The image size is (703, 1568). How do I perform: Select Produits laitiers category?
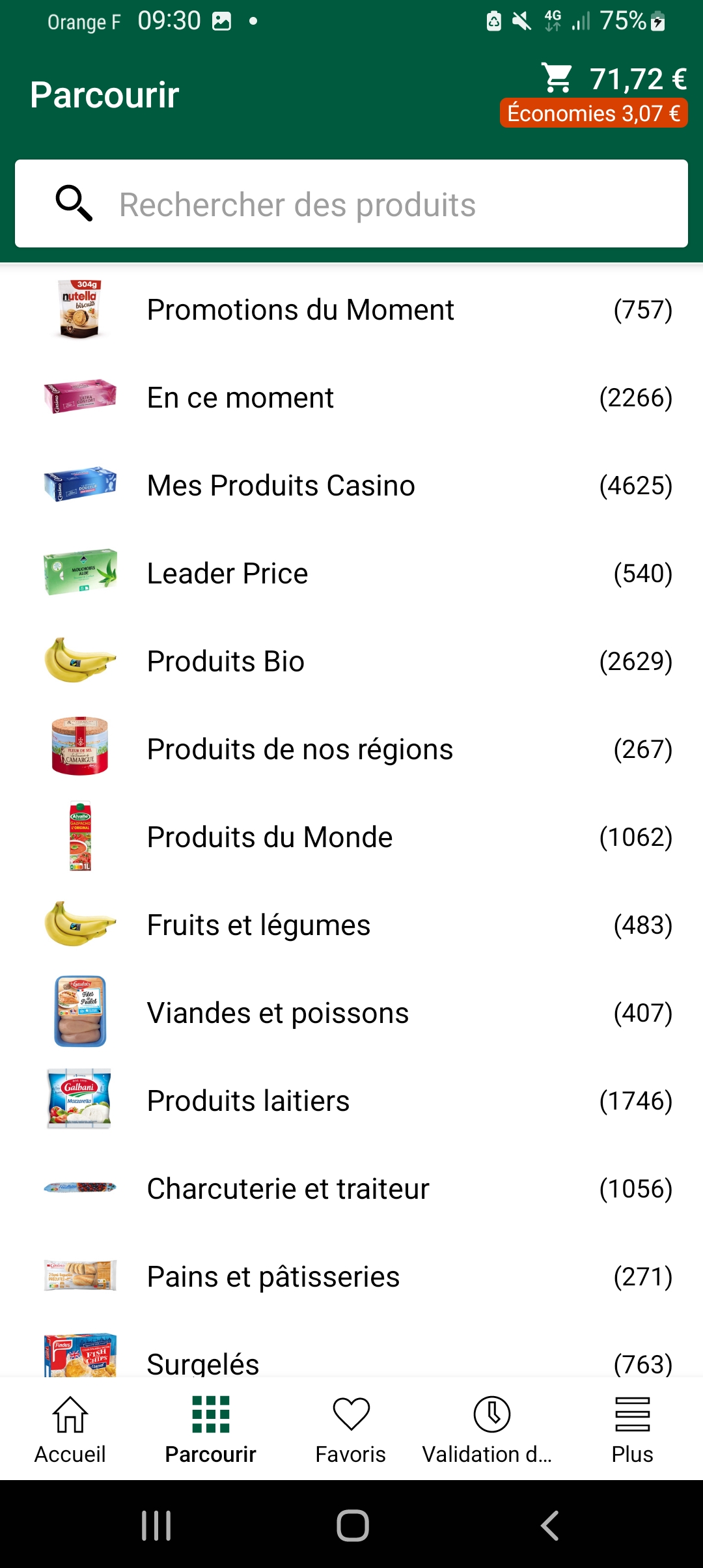tap(351, 1101)
